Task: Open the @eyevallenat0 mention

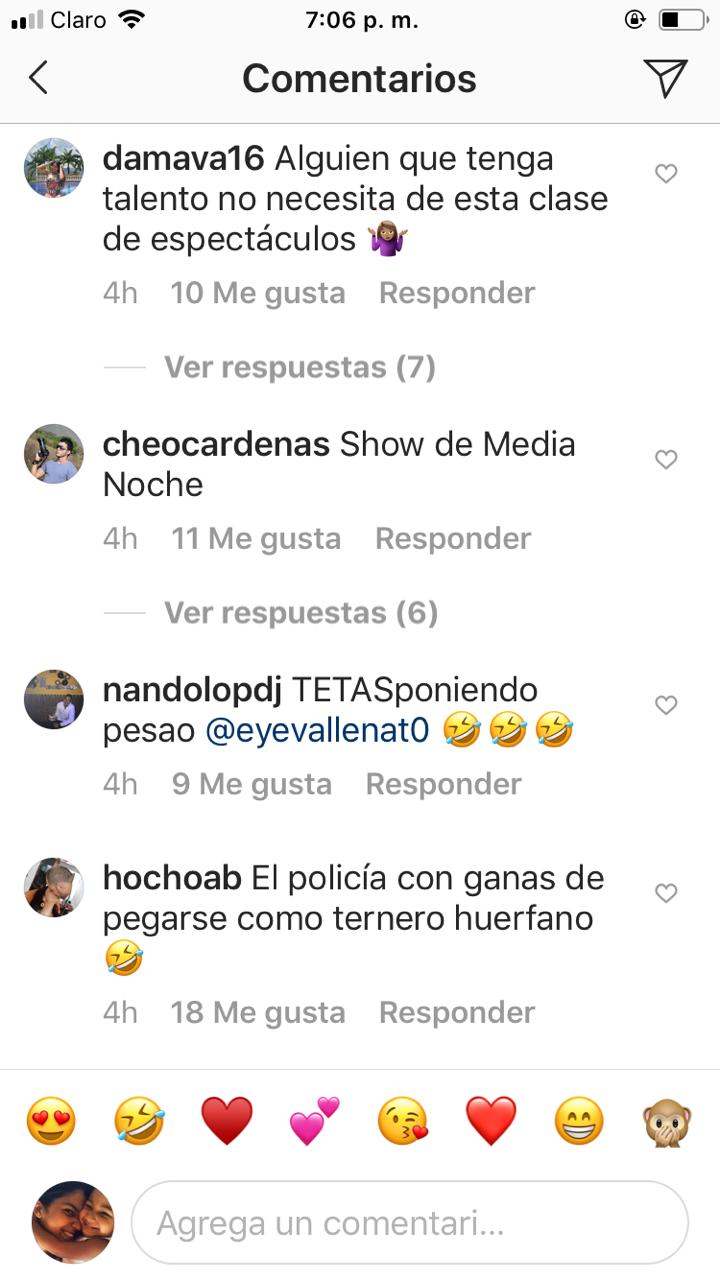Action: point(317,731)
